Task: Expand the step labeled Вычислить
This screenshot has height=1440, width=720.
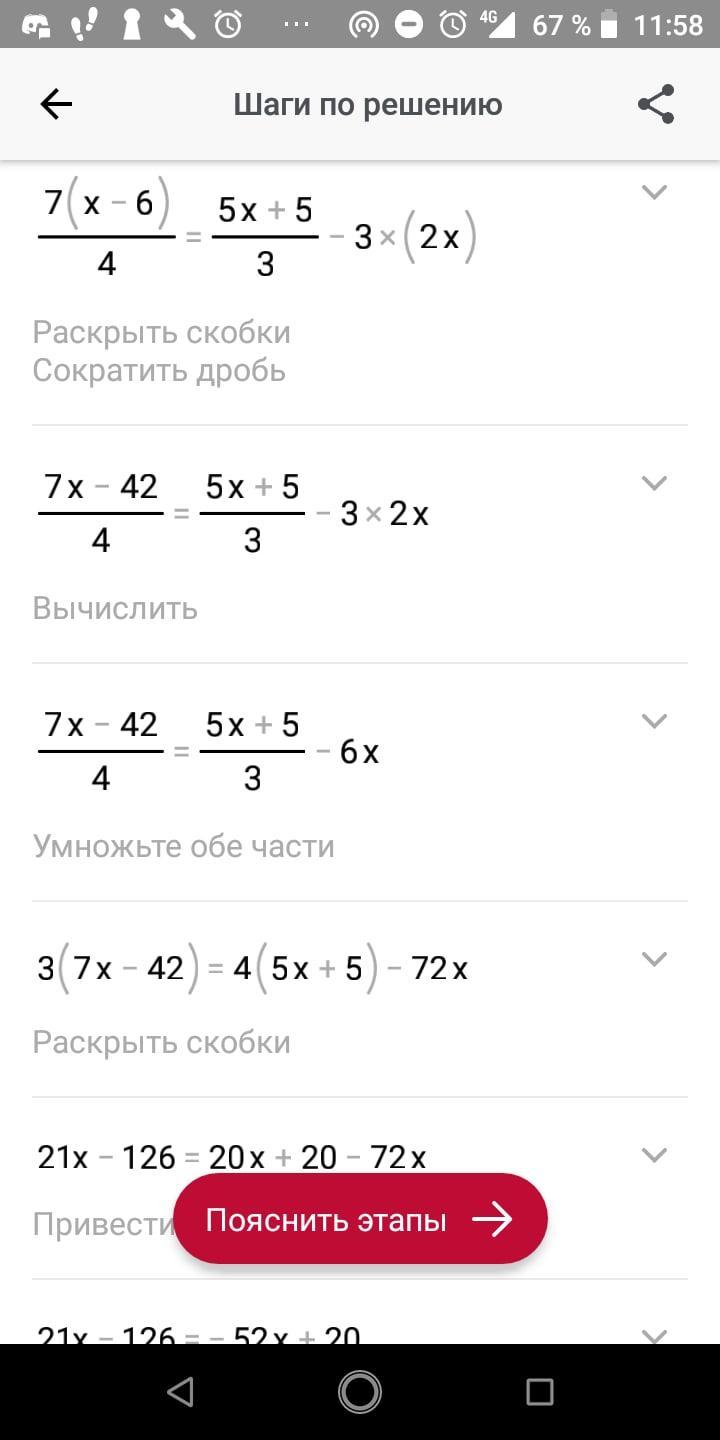Action: [654, 483]
